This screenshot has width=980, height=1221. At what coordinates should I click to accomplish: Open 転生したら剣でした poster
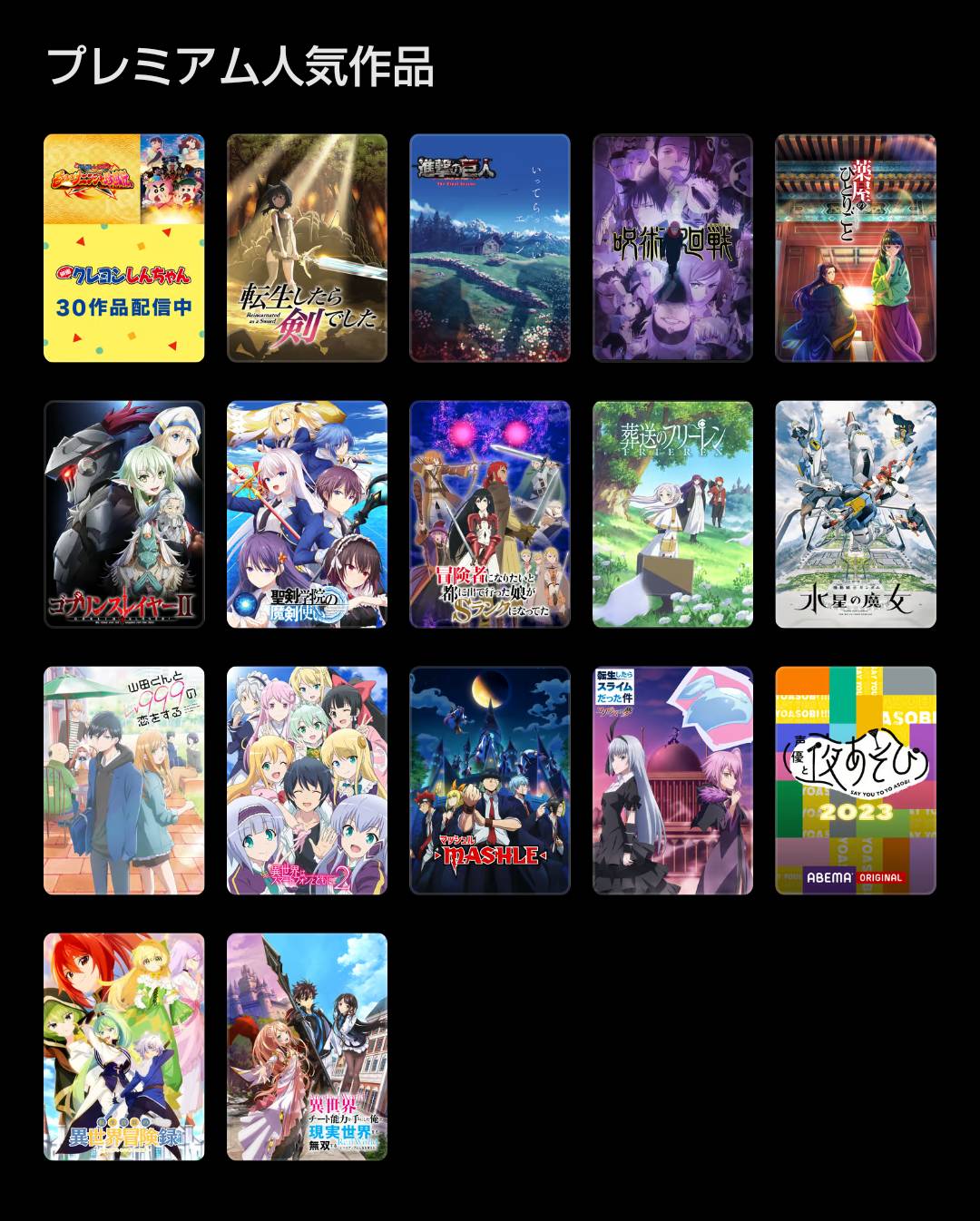(307, 248)
